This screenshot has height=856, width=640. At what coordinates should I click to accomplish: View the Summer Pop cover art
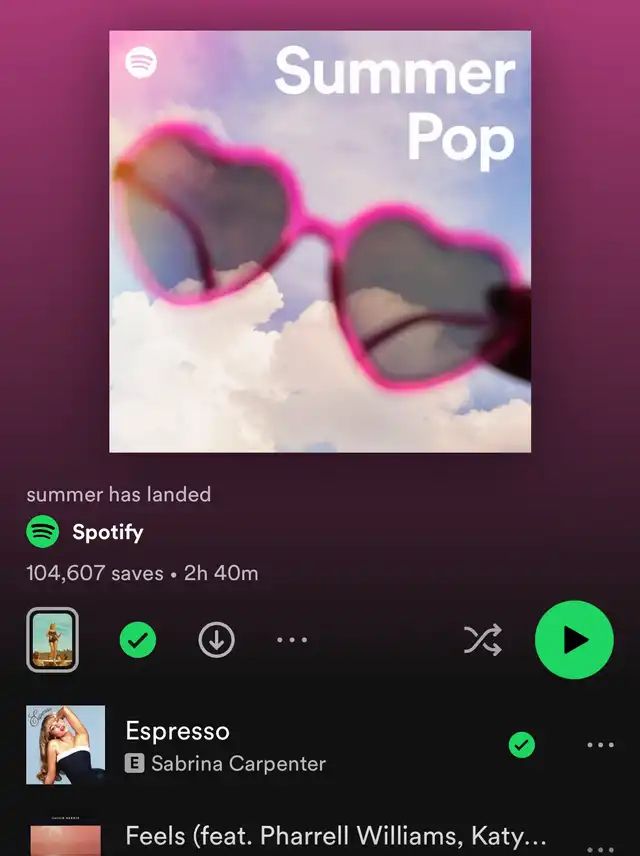point(320,242)
